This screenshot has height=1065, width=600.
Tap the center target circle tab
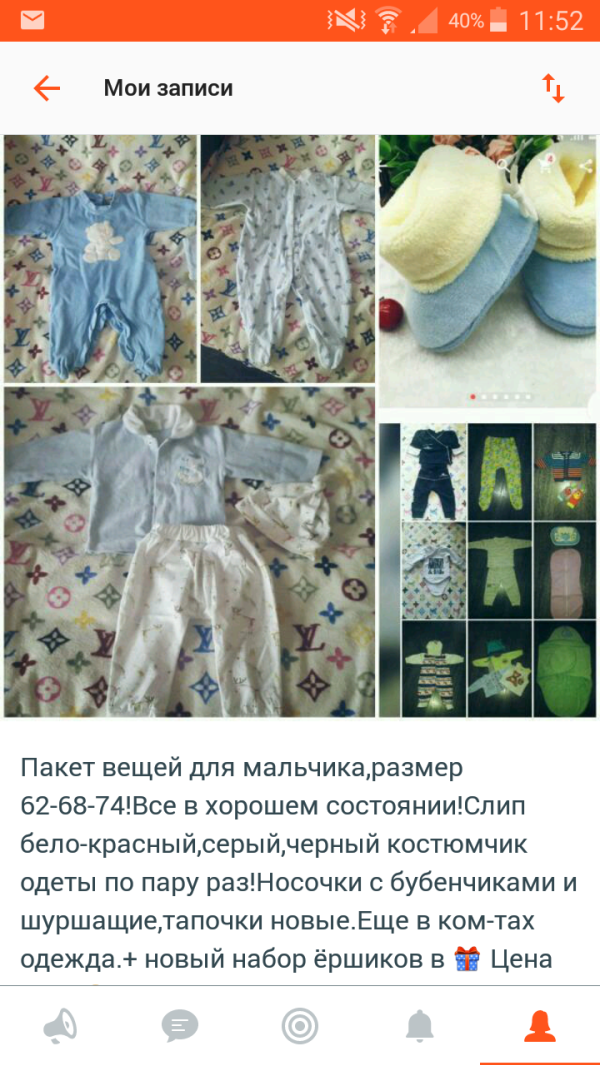[300, 1026]
